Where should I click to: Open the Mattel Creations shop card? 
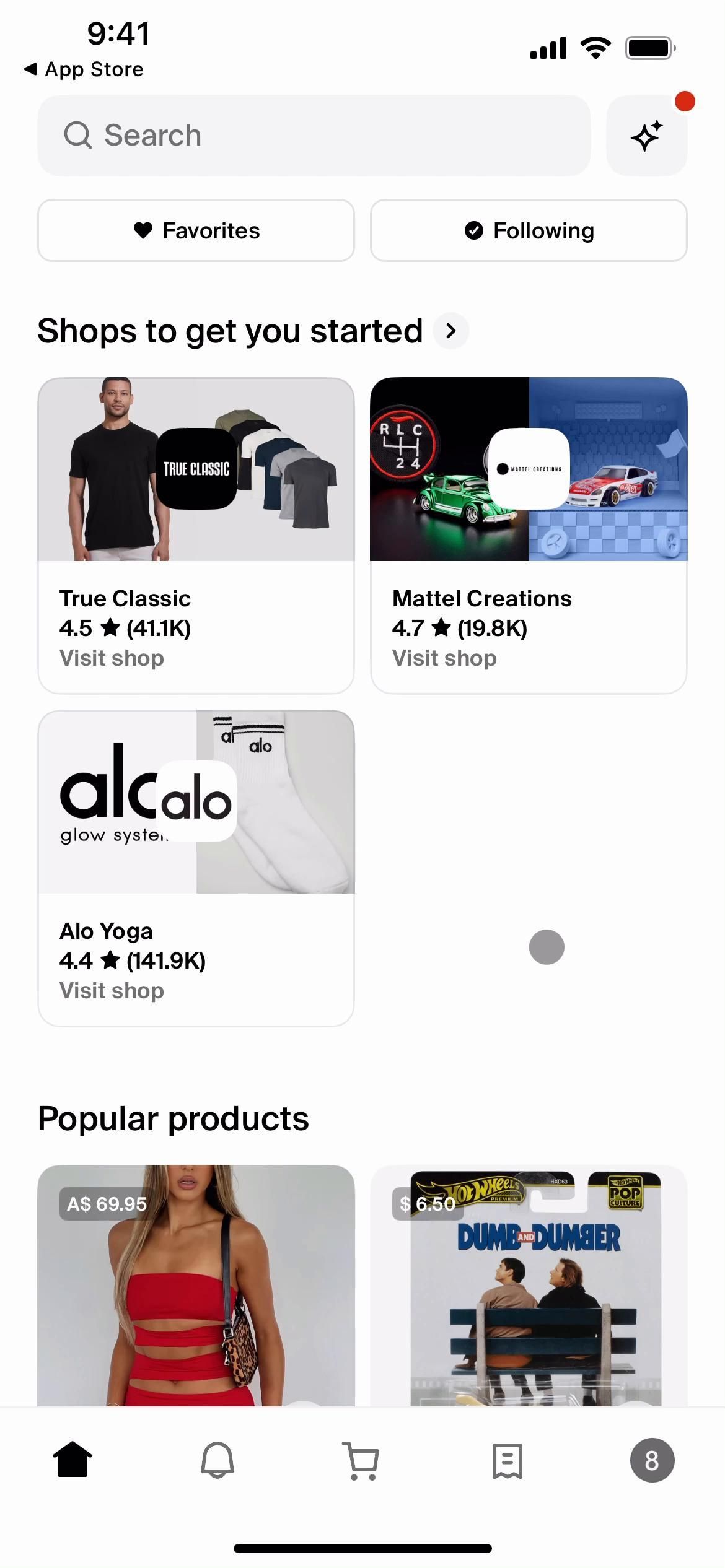[529, 535]
